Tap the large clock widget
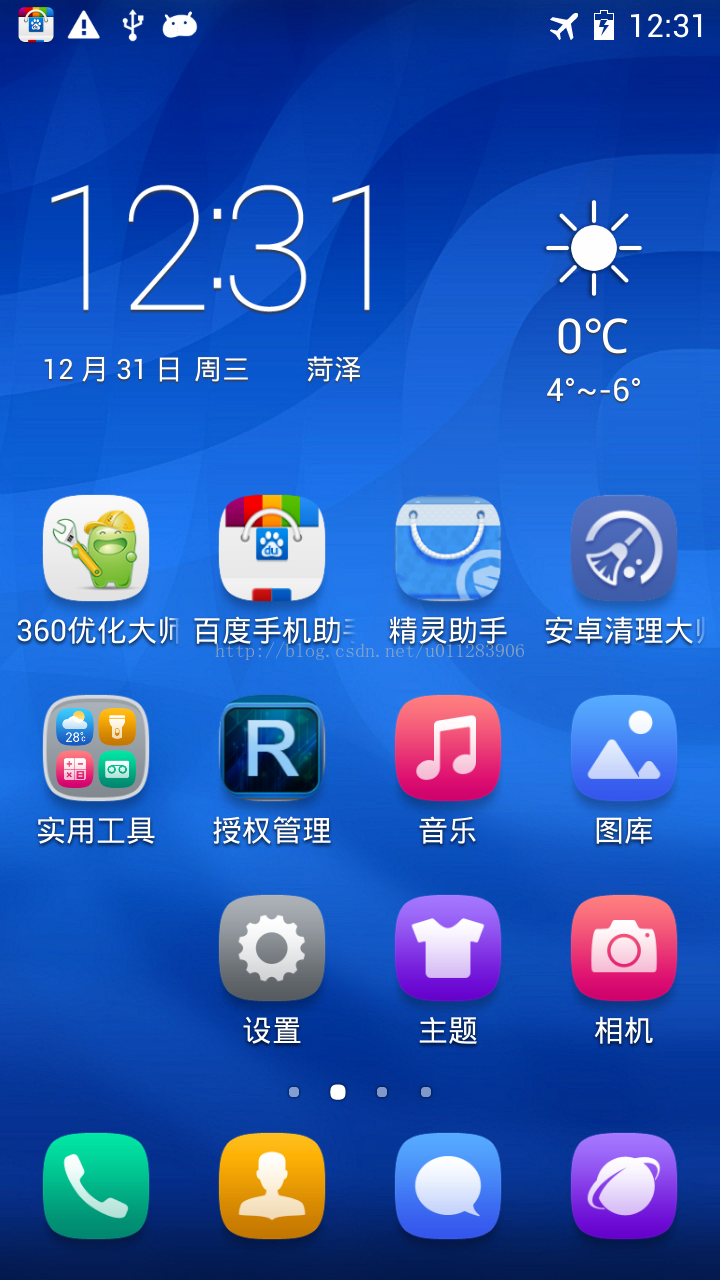Screen dimensions: 720x1280 point(215,250)
